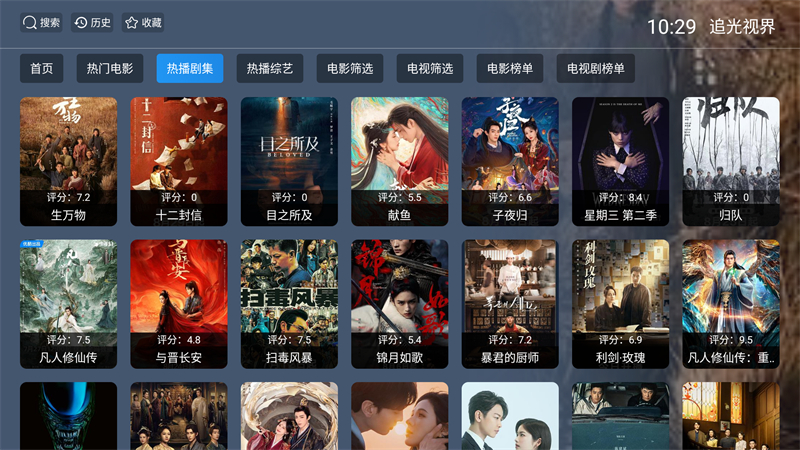The height and width of the screenshot is (450, 800).
Task: Switch to the 热门电影 tab
Action: (x=109, y=69)
